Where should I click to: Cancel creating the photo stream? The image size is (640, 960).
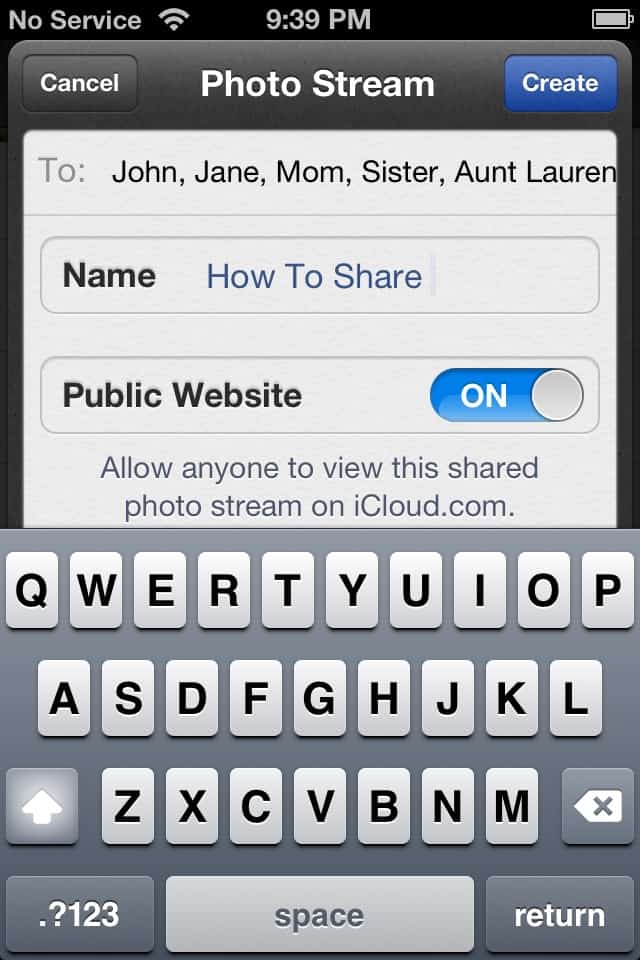pos(80,84)
